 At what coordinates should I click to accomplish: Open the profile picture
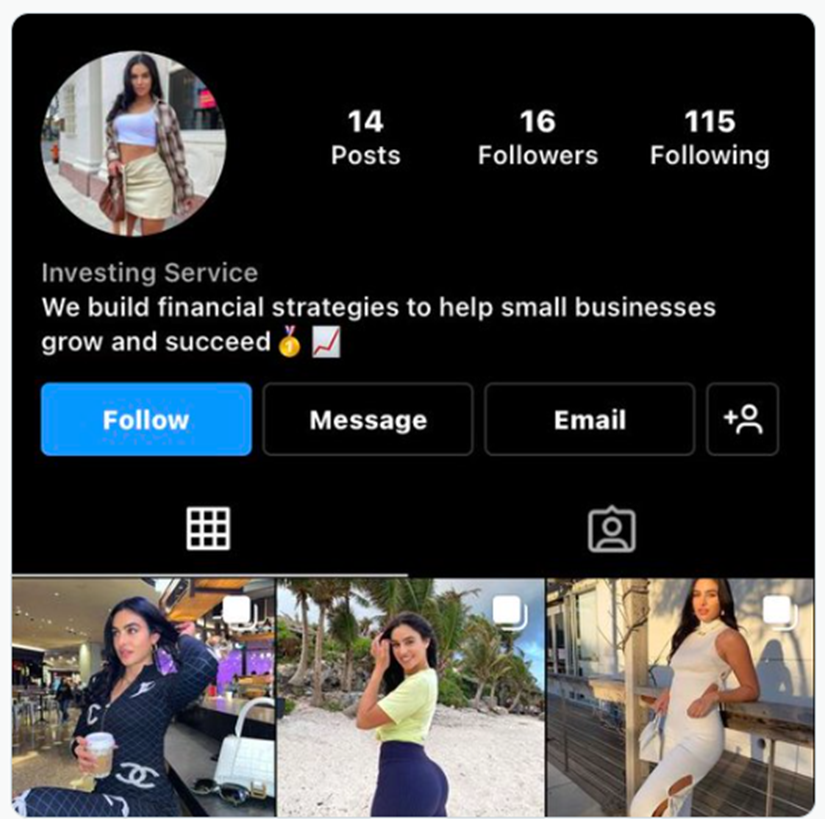(133, 144)
